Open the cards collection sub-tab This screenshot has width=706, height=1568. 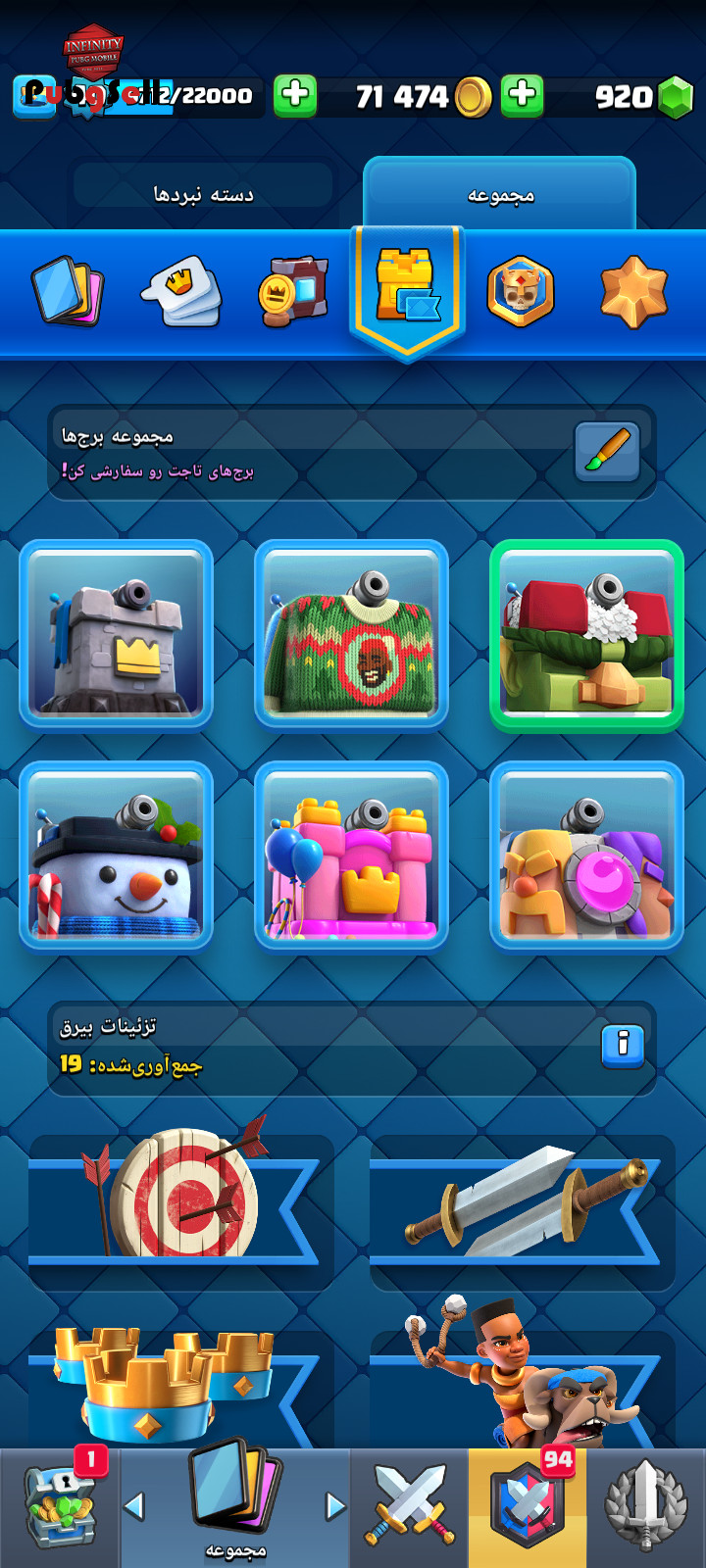pyautogui.click(x=68, y=291)
